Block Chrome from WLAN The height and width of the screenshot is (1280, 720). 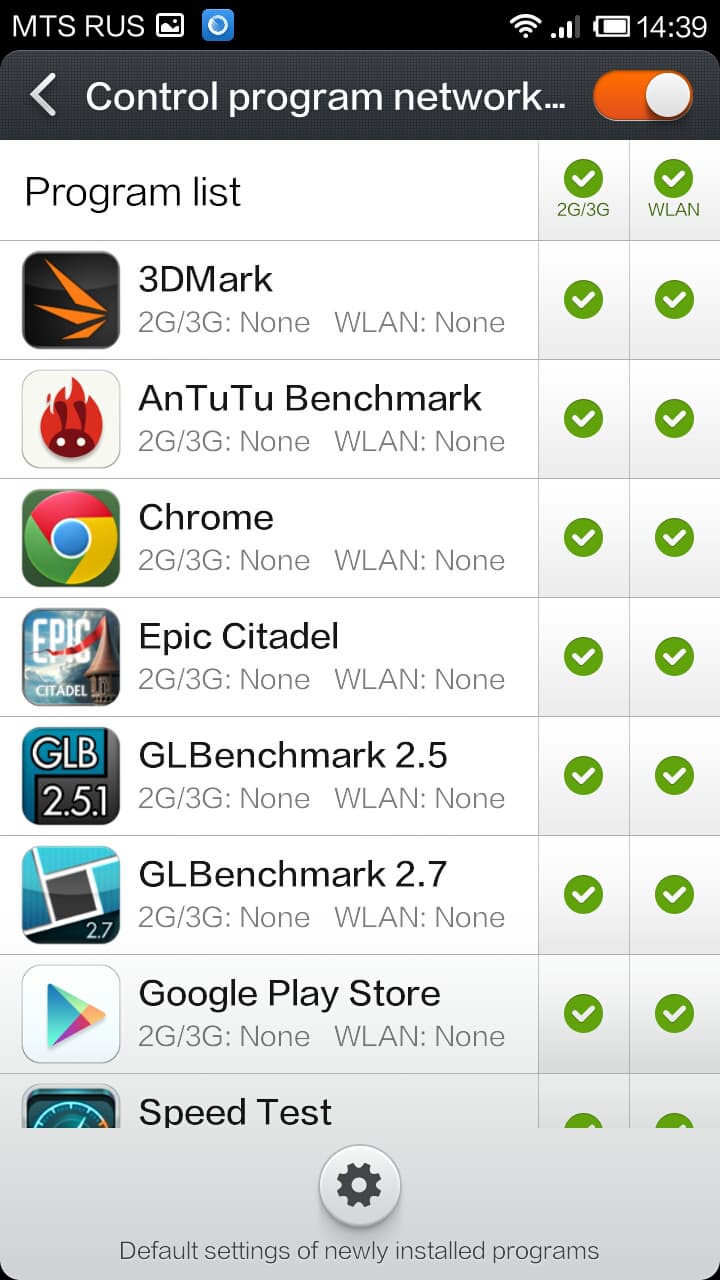click(674, 537)
